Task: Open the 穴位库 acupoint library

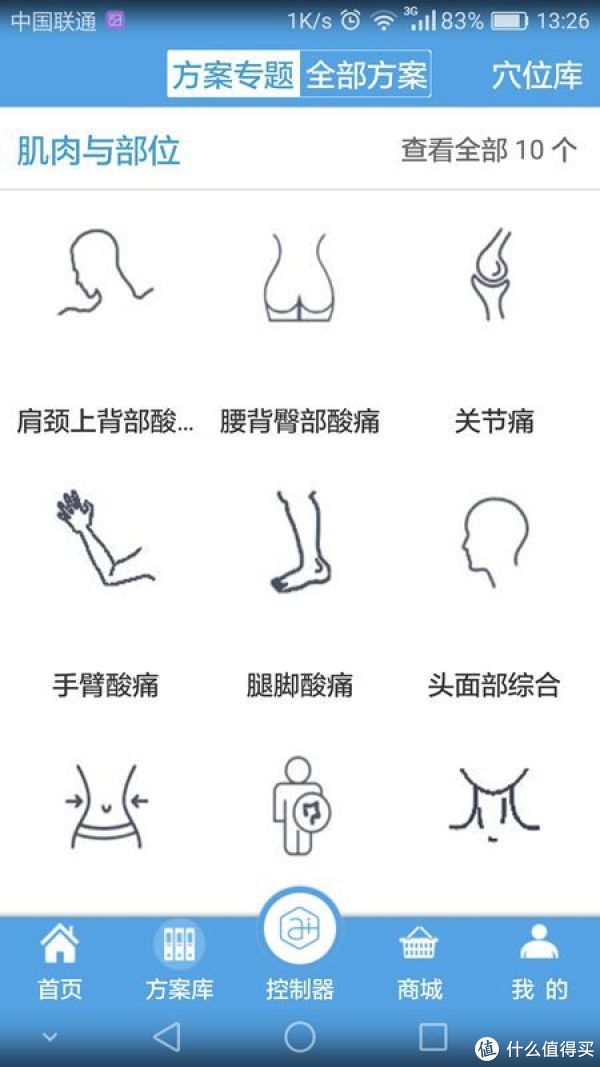Action: (537, 75)
